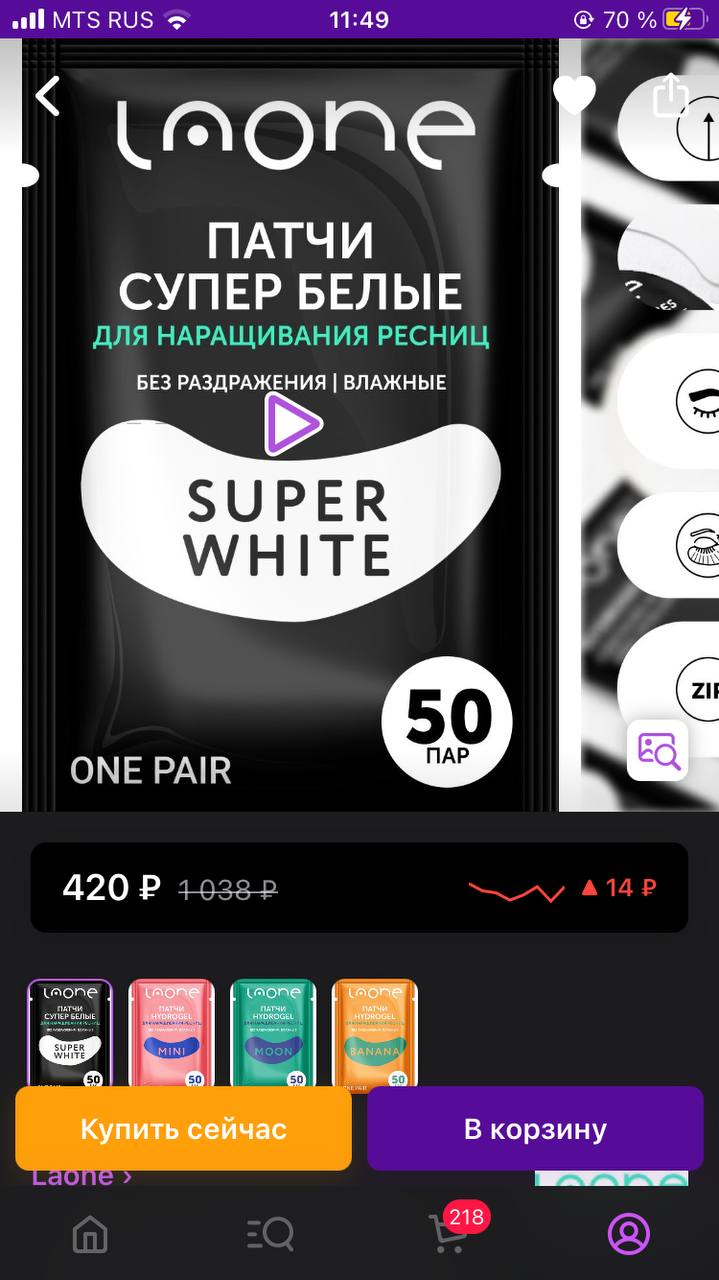The width and height of the screenshot is (719, 1280).
Task: Add product to favorites with heart icon
Action: [x=574, y=96]
